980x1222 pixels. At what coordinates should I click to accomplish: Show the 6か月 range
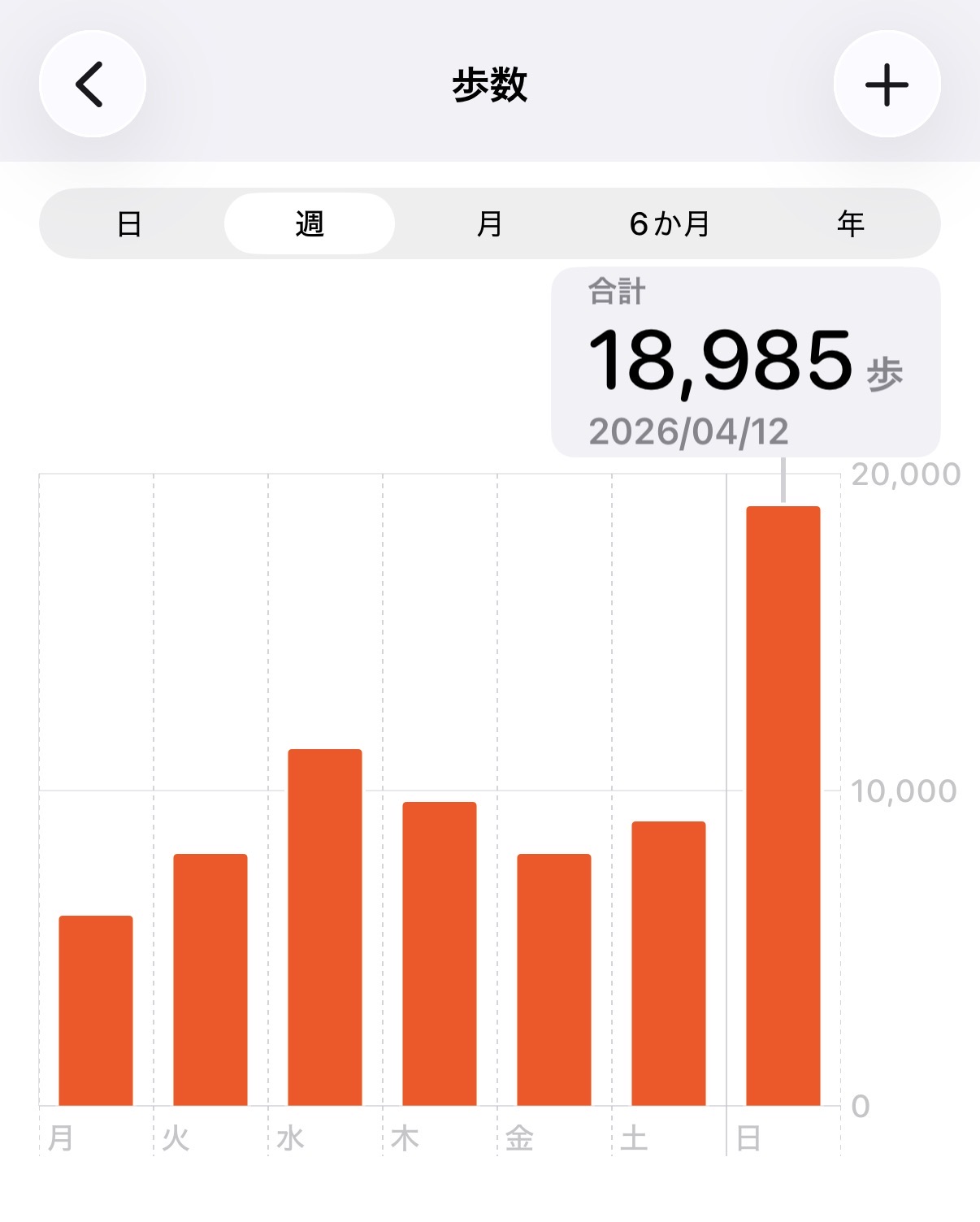coord(670,223)
